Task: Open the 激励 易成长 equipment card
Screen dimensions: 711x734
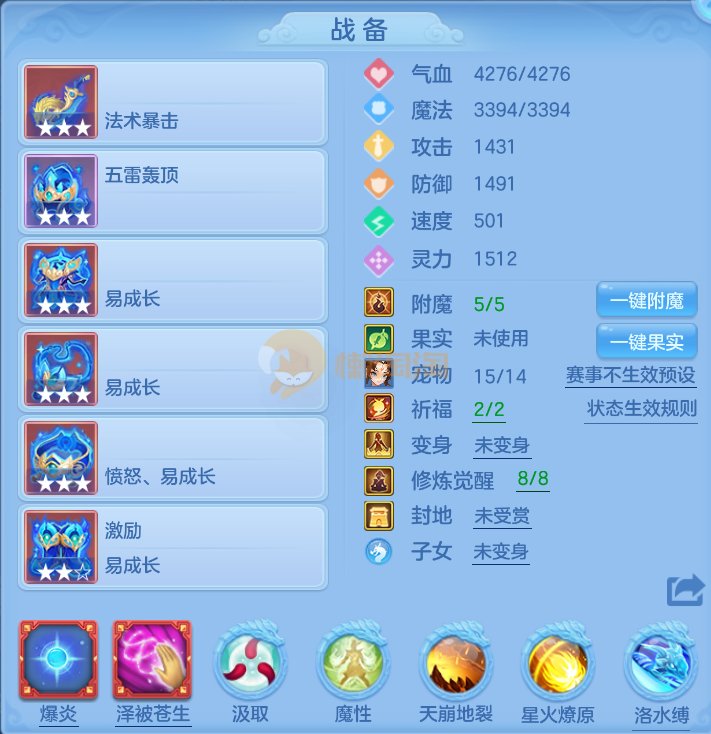Action: click(x=173, y=547)
